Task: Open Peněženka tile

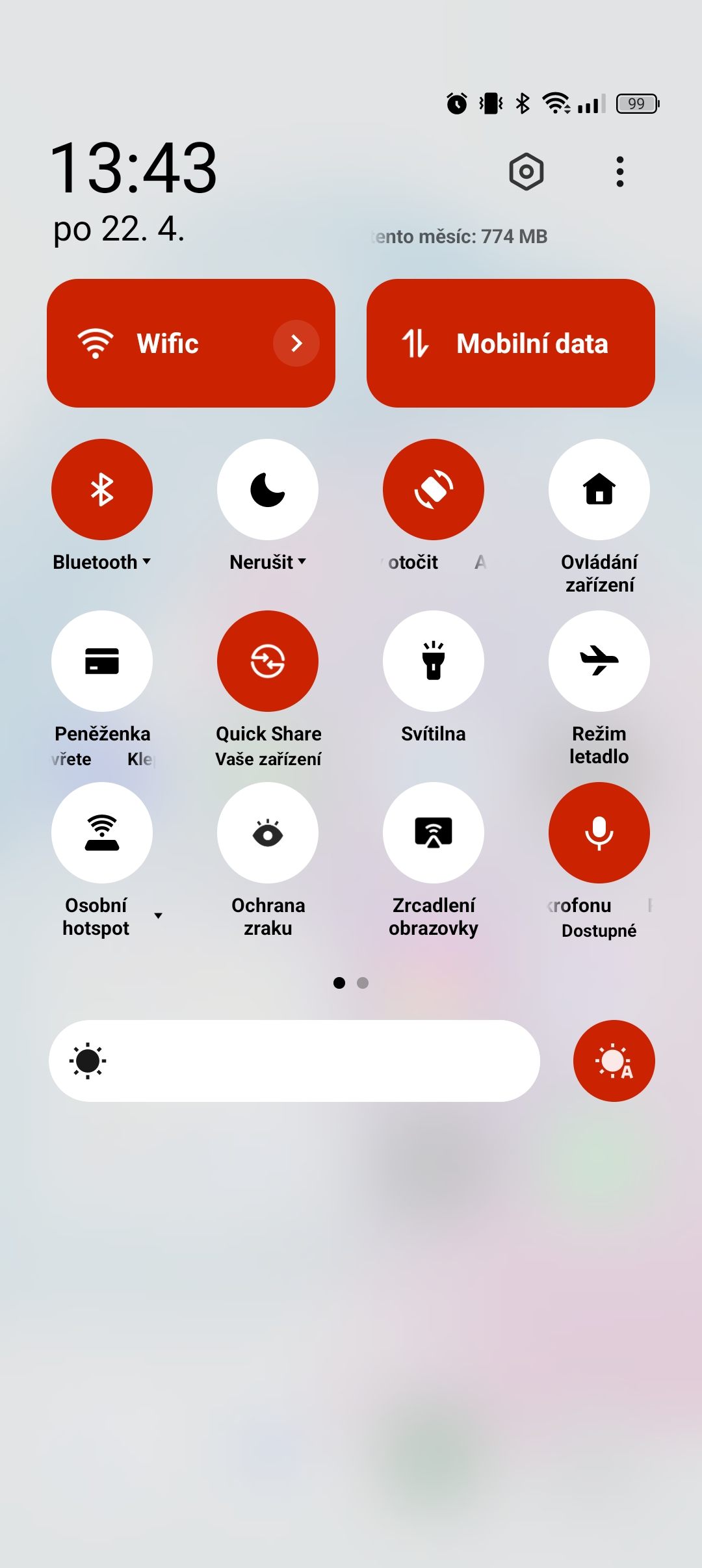Action: click(102, 661)
